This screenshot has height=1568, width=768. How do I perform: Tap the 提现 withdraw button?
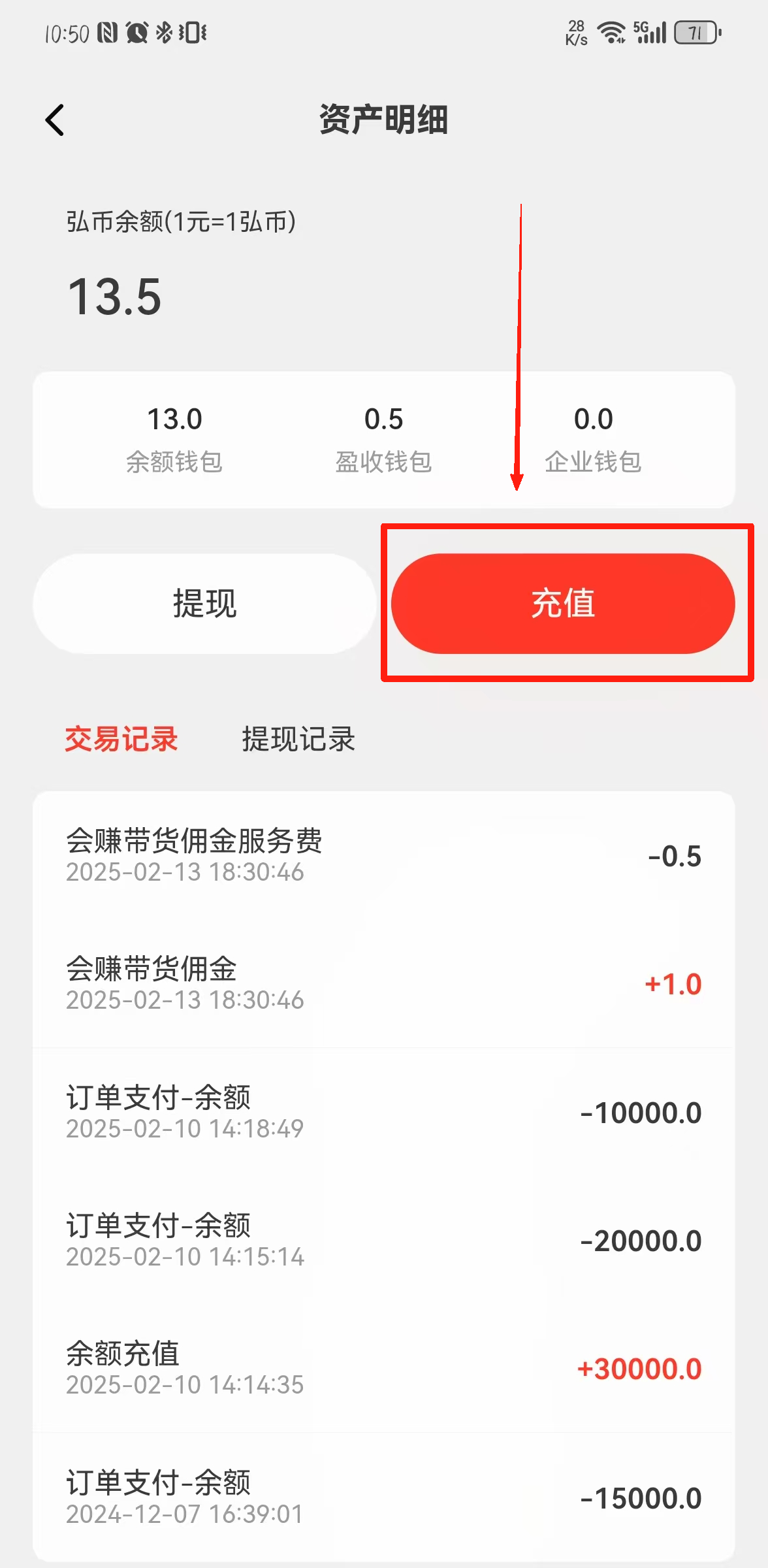click(x=204, y=603)
